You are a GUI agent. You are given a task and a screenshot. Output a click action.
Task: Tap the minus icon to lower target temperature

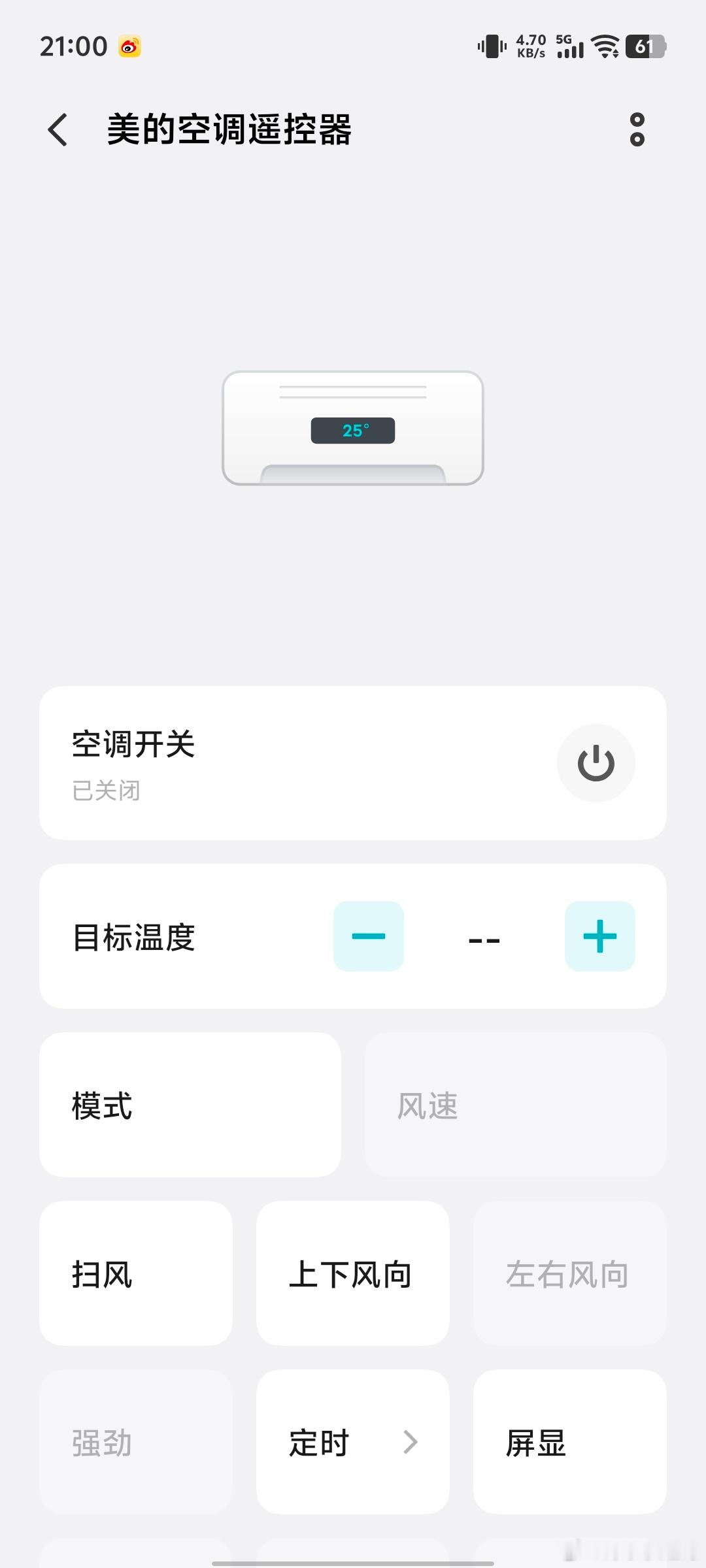(x=368, y=936)
